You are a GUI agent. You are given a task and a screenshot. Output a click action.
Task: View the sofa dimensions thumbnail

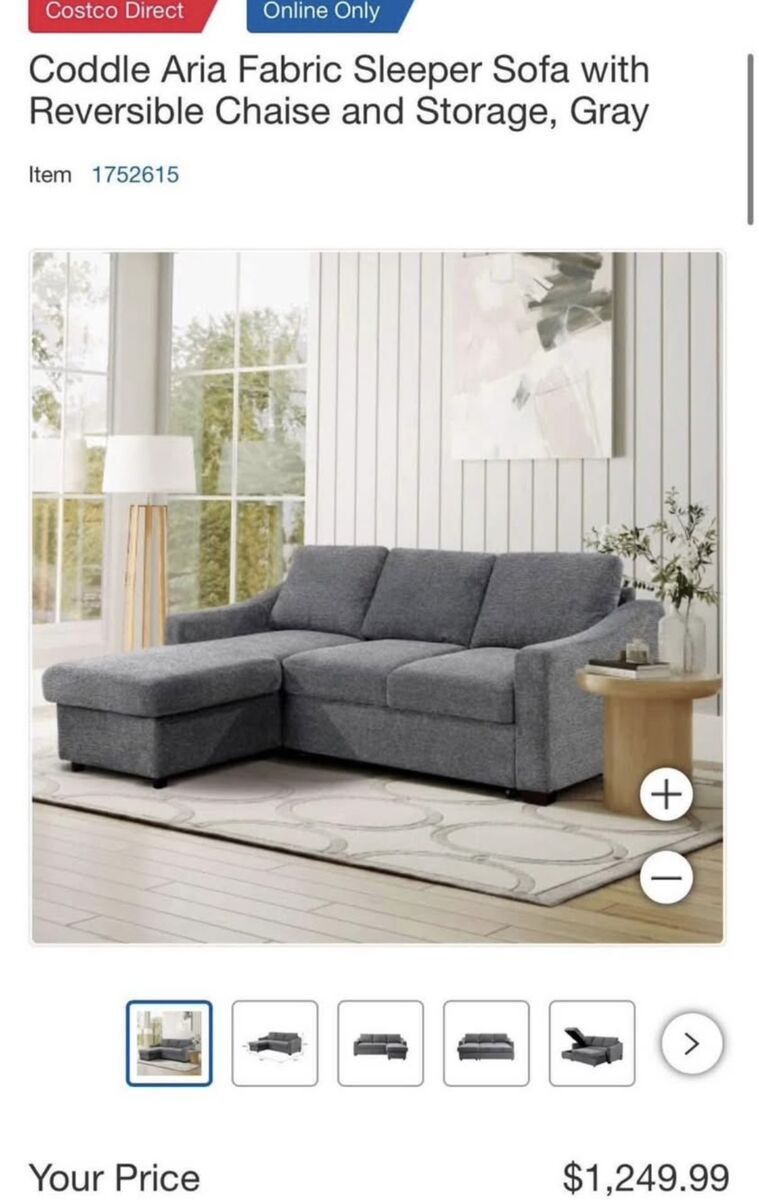[x=275, y=1043]
